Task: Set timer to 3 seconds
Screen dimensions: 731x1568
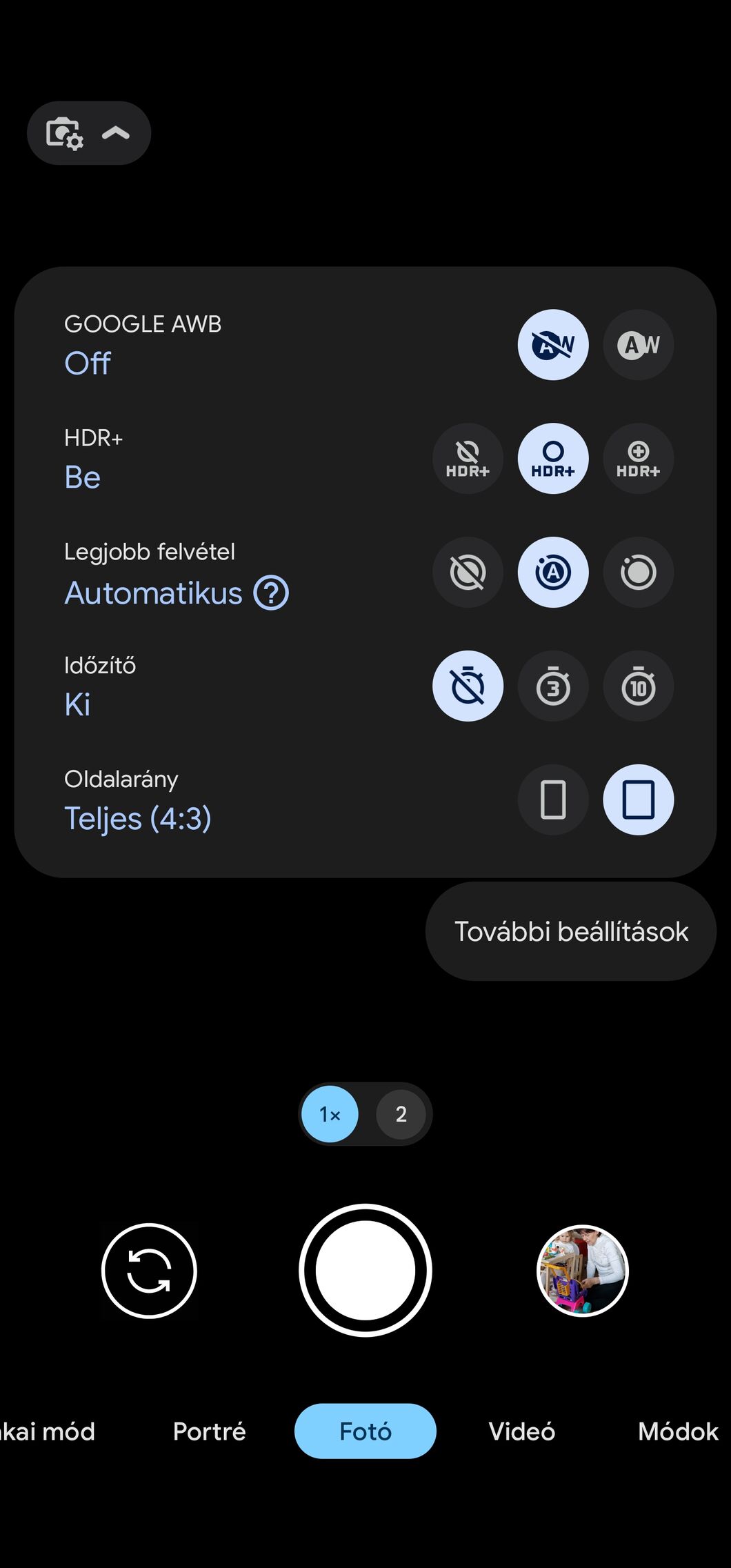Action: tap(553, 686)
